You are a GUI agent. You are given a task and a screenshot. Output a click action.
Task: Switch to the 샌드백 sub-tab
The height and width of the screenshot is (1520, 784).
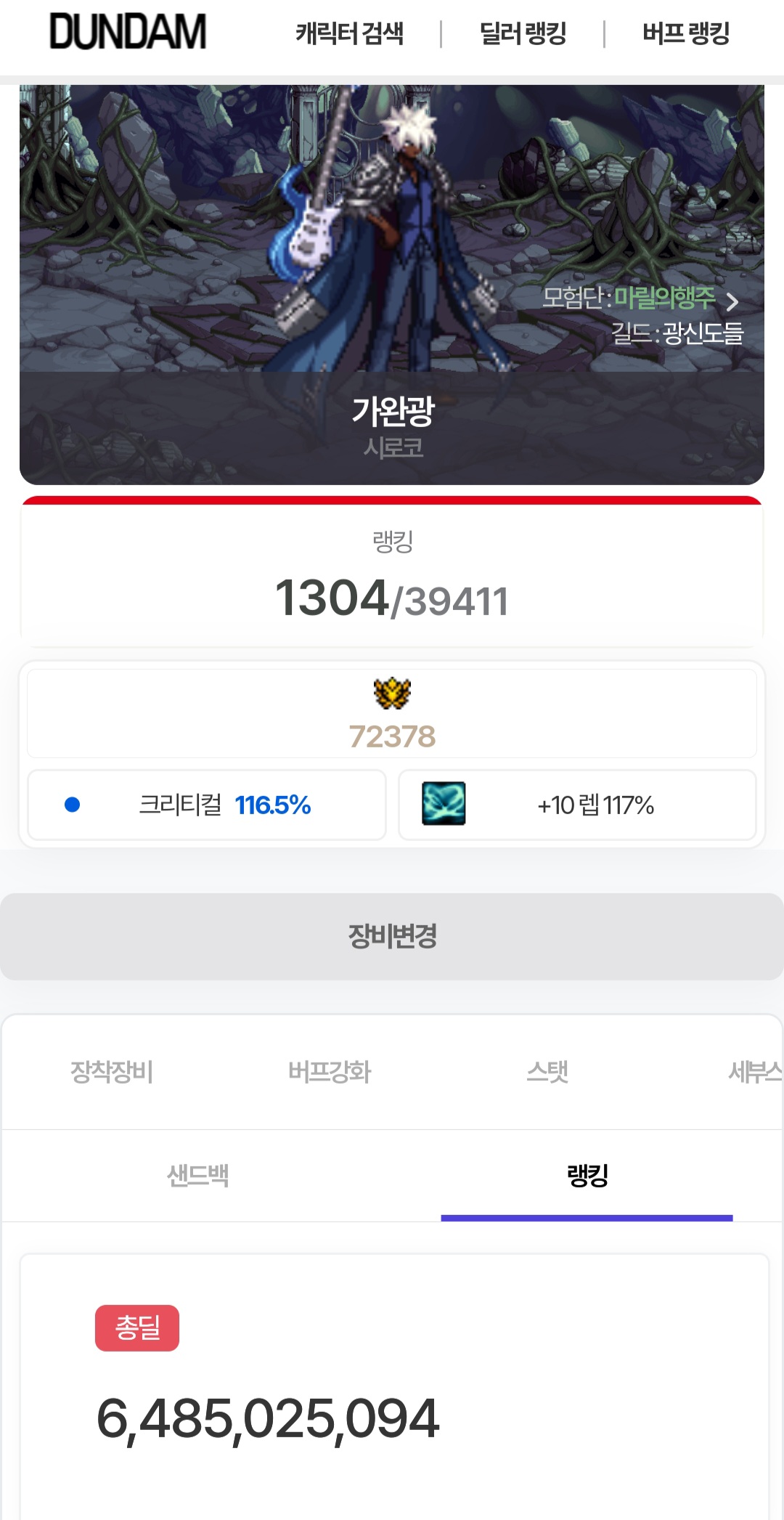(x=197, y=1175)
